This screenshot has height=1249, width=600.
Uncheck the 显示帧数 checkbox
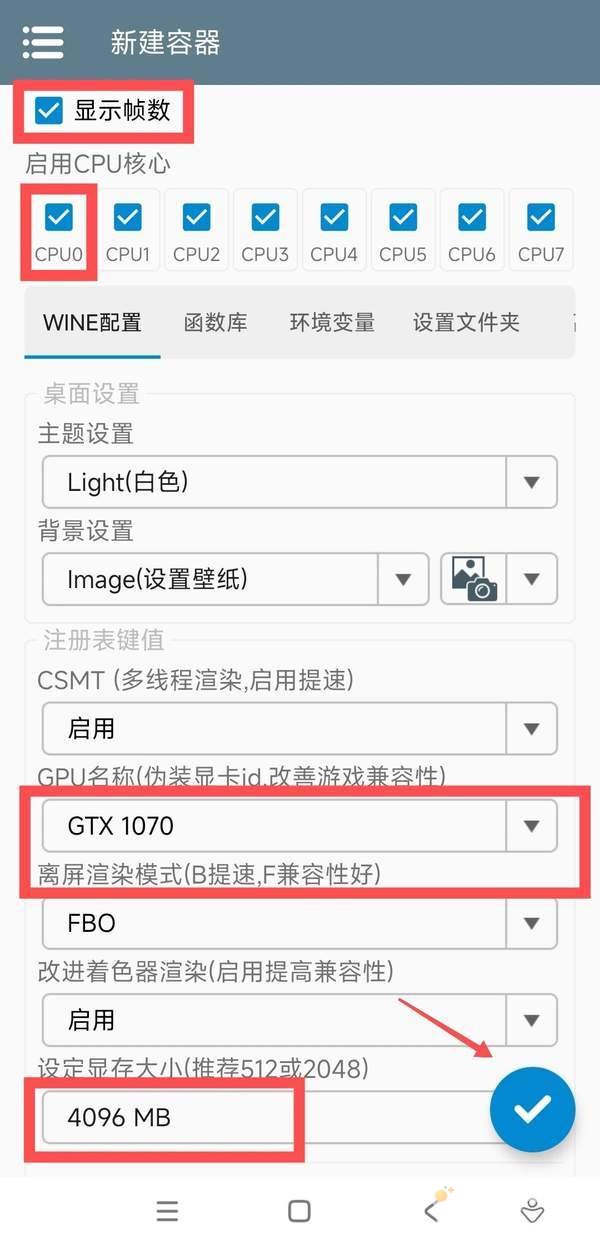(49, 110)
